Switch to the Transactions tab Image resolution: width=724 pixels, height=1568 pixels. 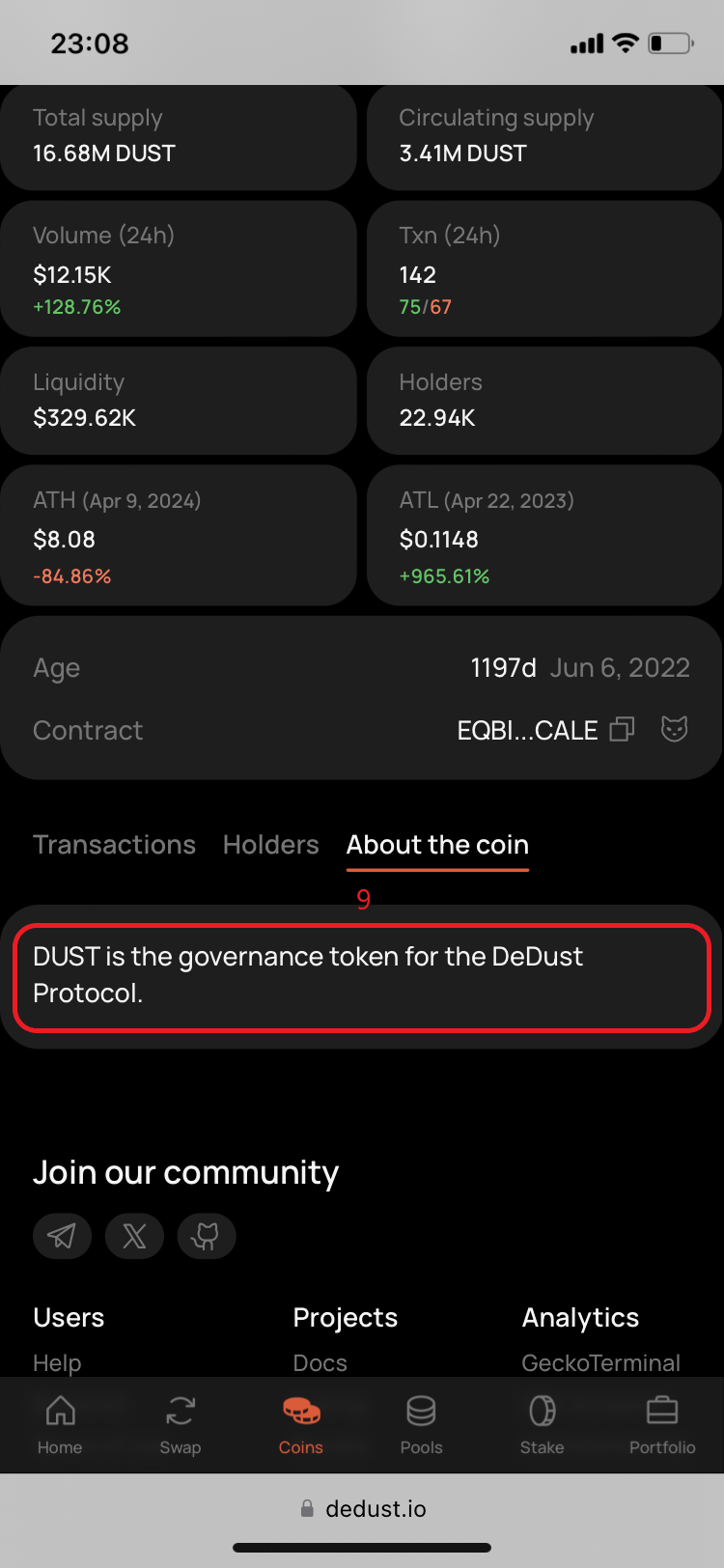click(x=114, y=845)
